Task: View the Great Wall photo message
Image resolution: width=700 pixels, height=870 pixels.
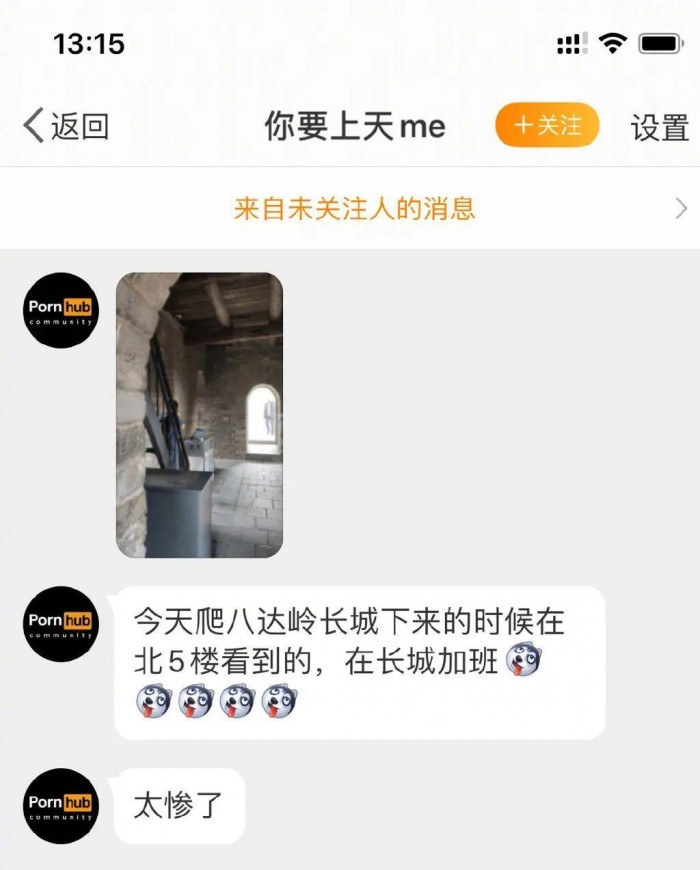Action: click(x=199, y=415)
